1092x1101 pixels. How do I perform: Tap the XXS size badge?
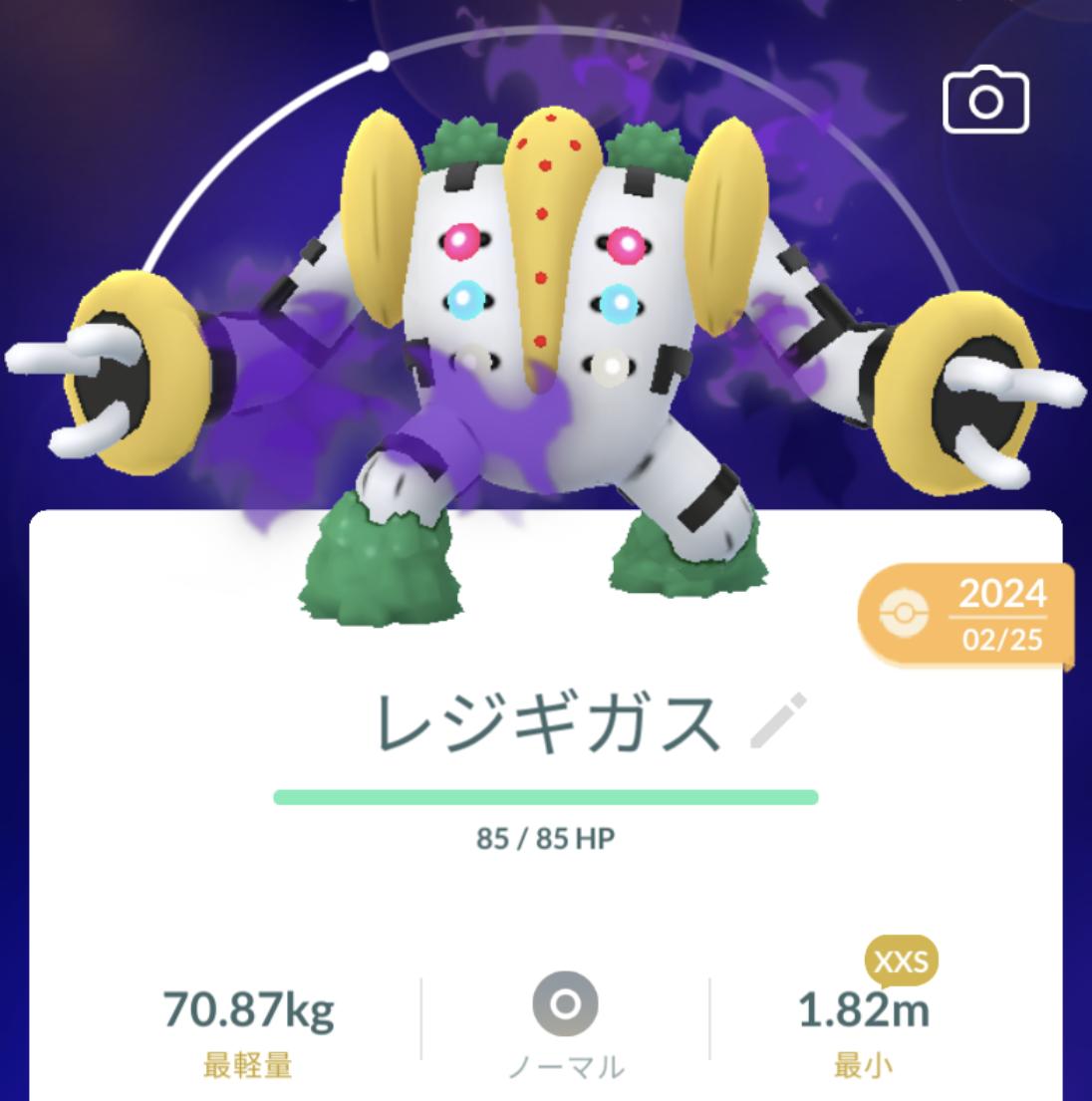pyautogui.click(x=900, y=963)
